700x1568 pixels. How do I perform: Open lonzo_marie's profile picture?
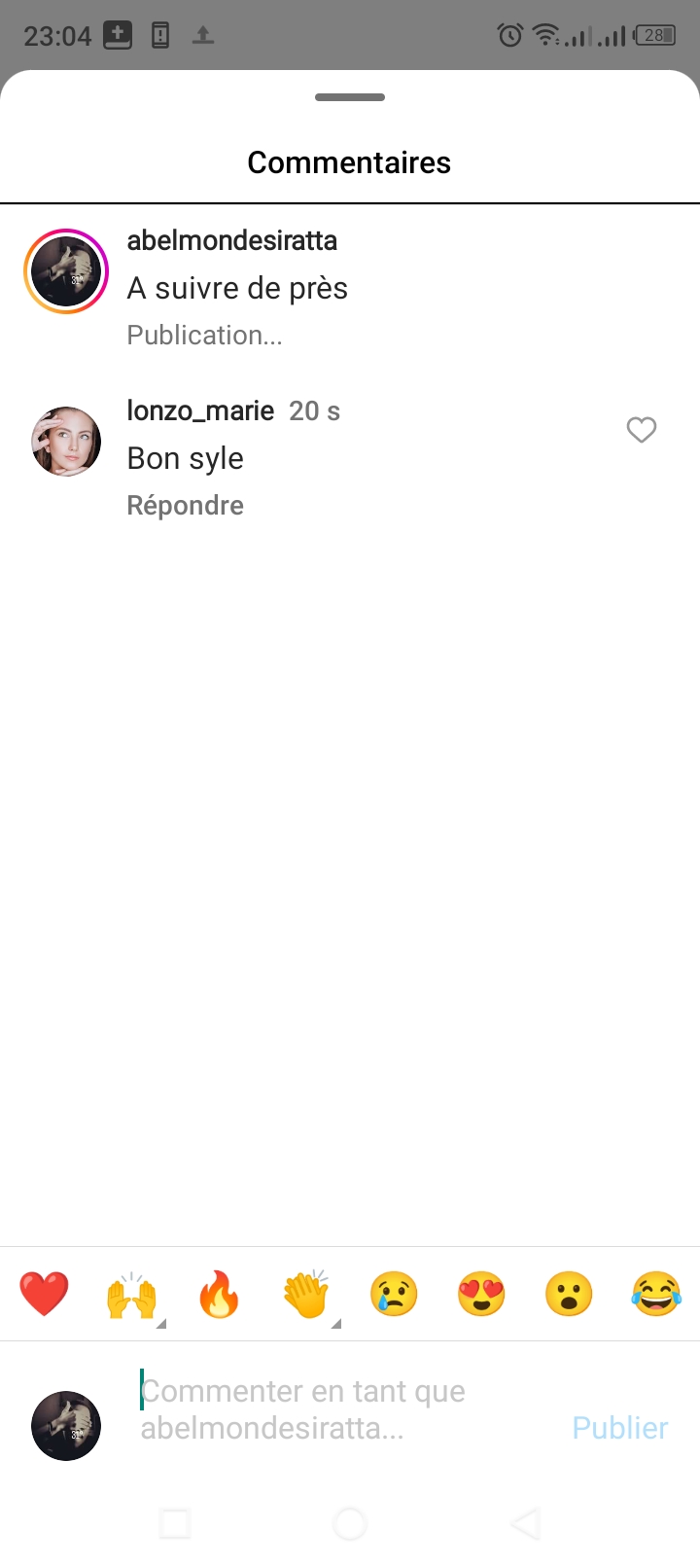tap(66, 442)
